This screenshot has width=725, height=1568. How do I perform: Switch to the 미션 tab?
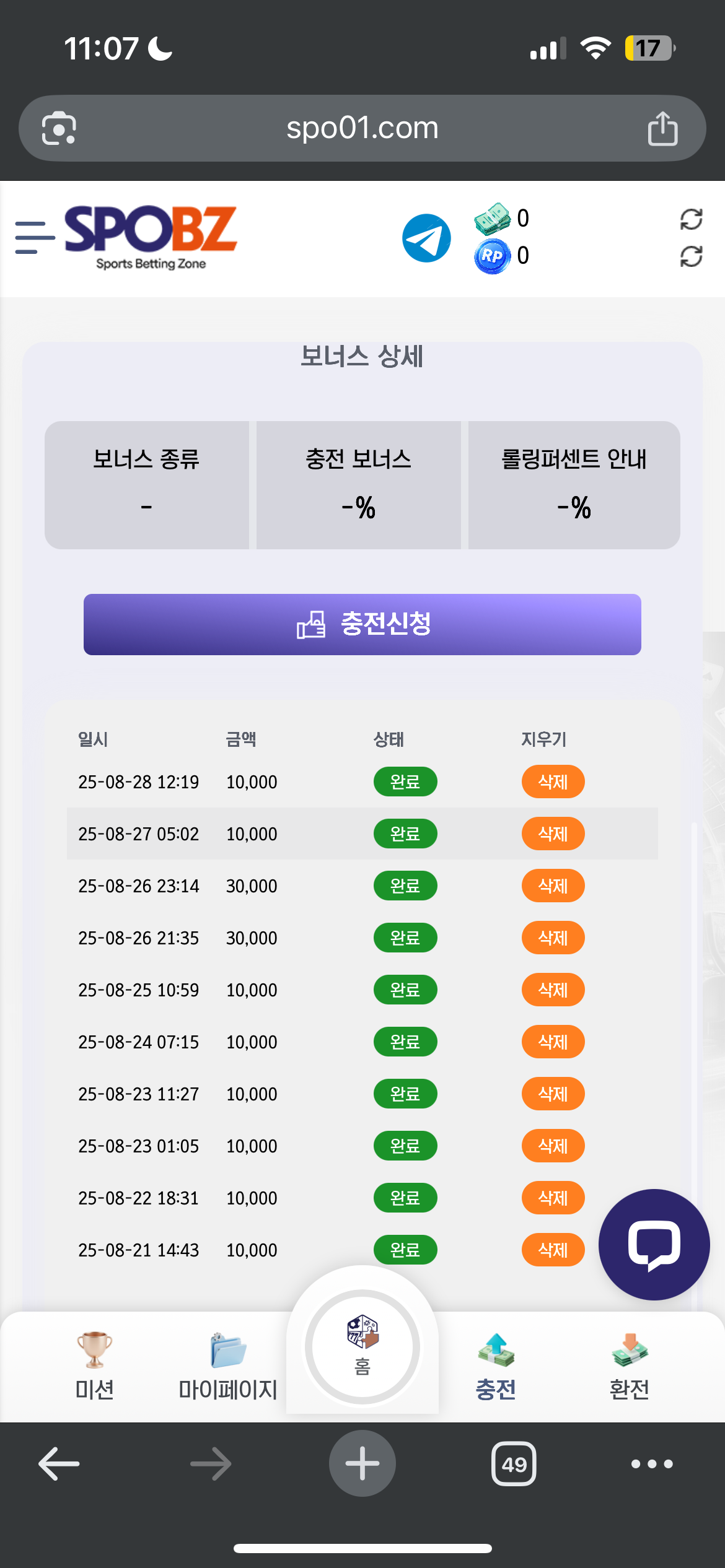tap(94, 1366)
